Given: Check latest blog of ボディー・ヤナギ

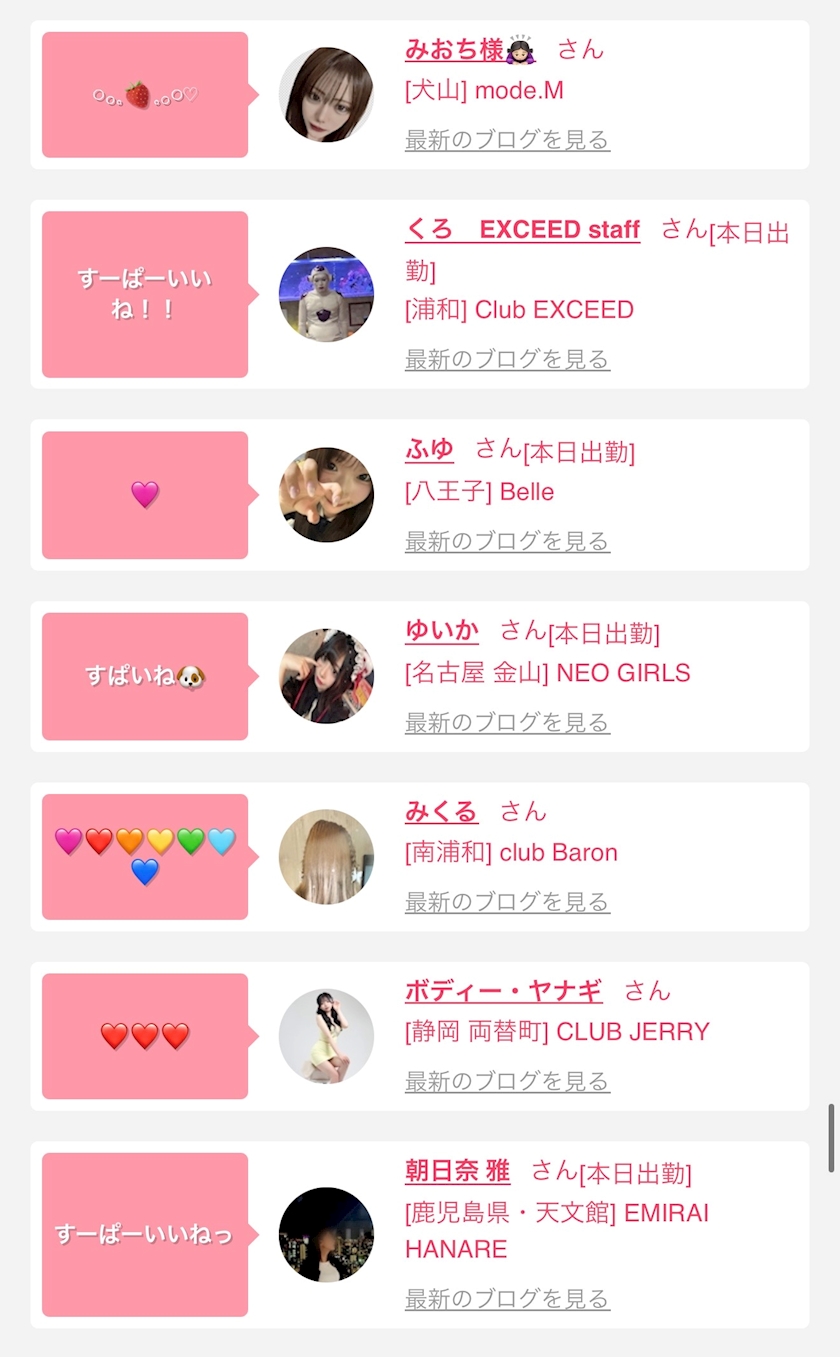Looking at the screenshot, I should pyautogui.click(x=507, y=1081).
